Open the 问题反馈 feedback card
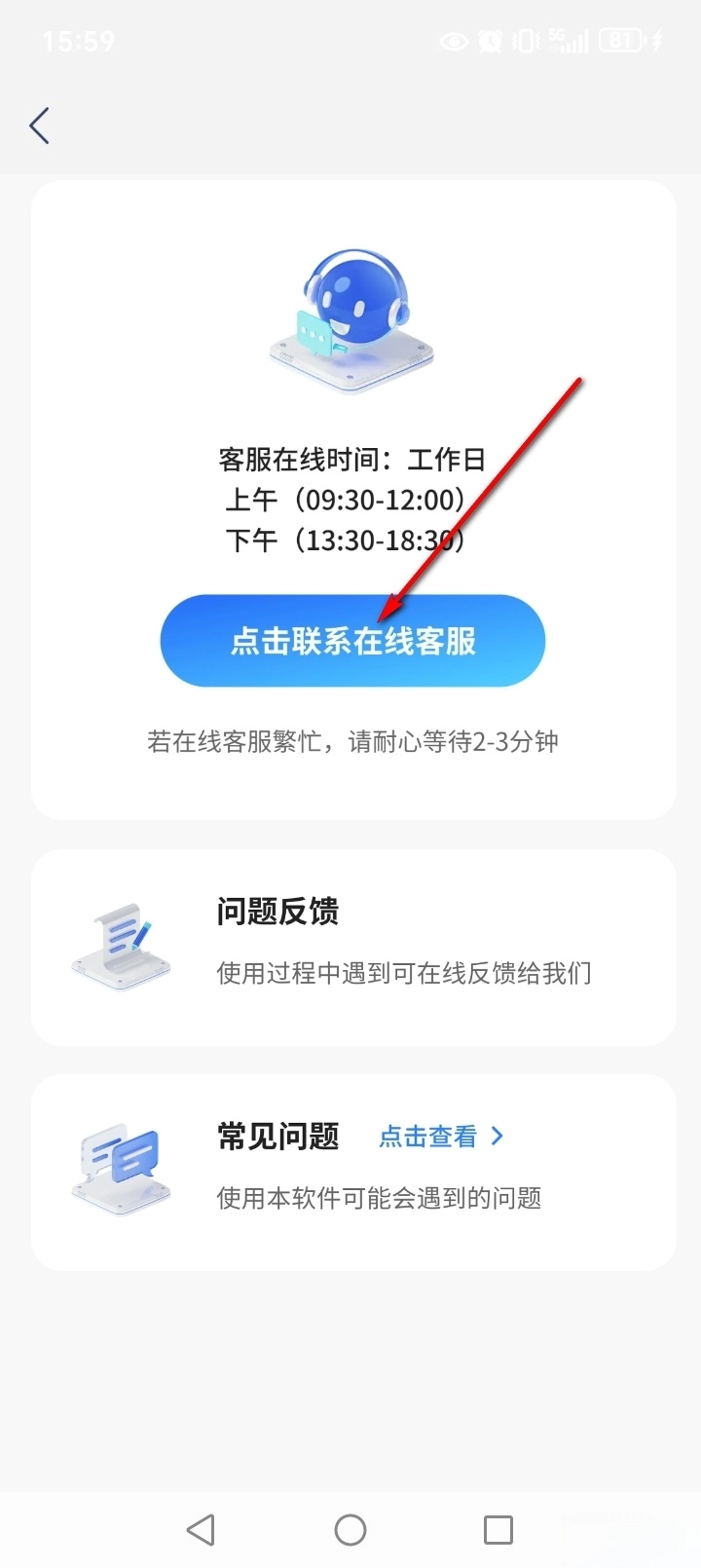The image size is (701, 1568). pos(353,947)
